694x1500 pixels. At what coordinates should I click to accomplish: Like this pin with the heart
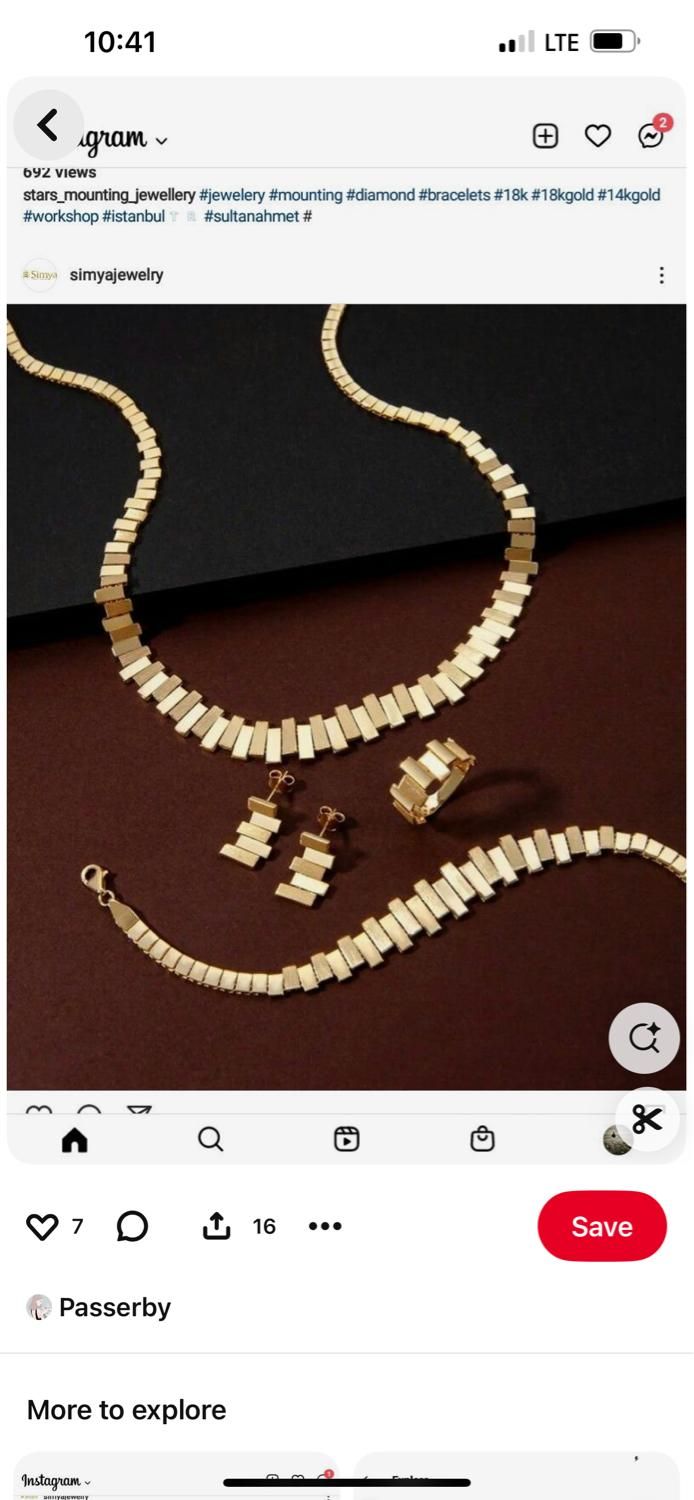click(42, 1226)
